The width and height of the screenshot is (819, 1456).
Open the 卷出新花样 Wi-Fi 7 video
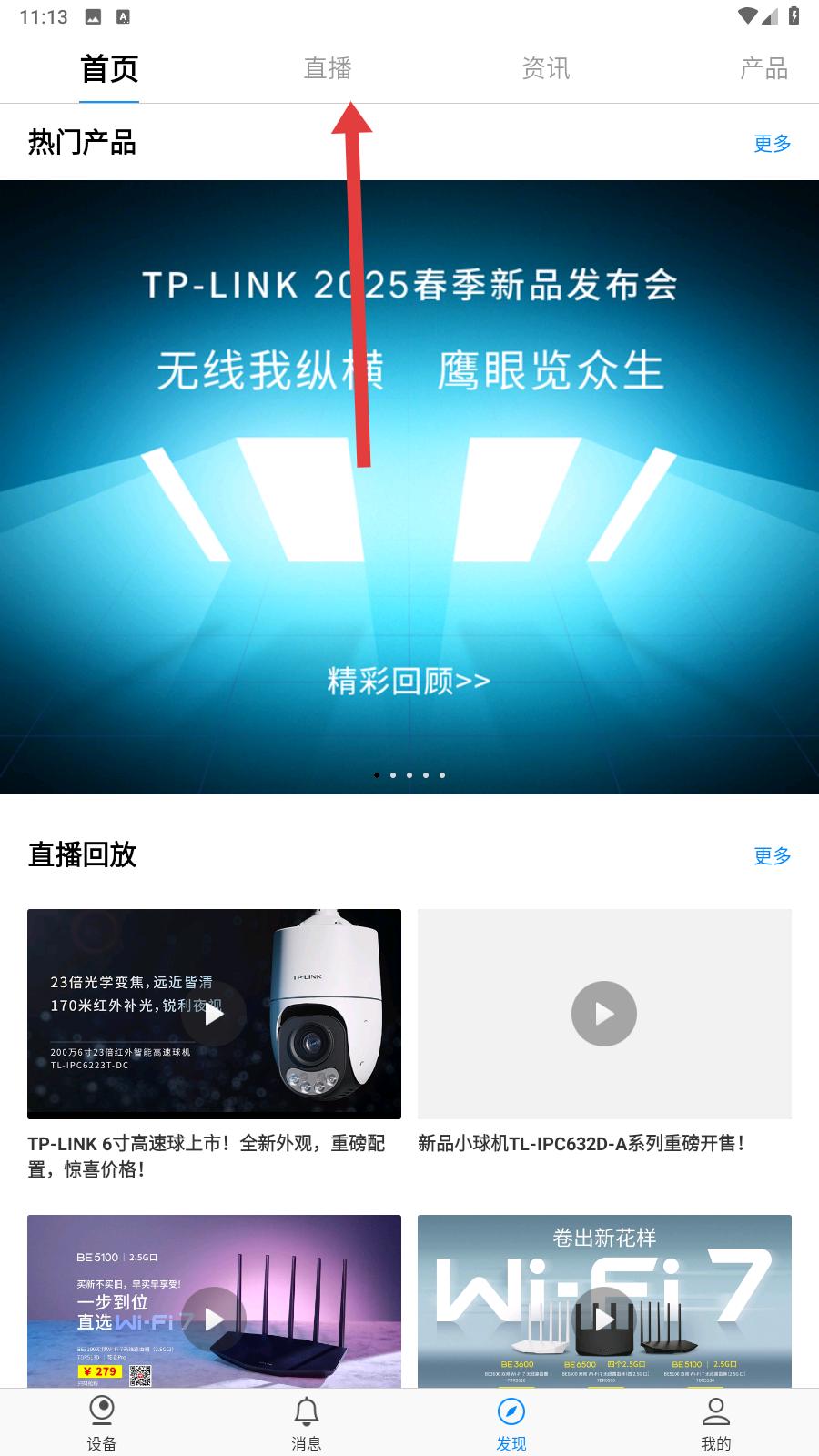(604, 1301)
